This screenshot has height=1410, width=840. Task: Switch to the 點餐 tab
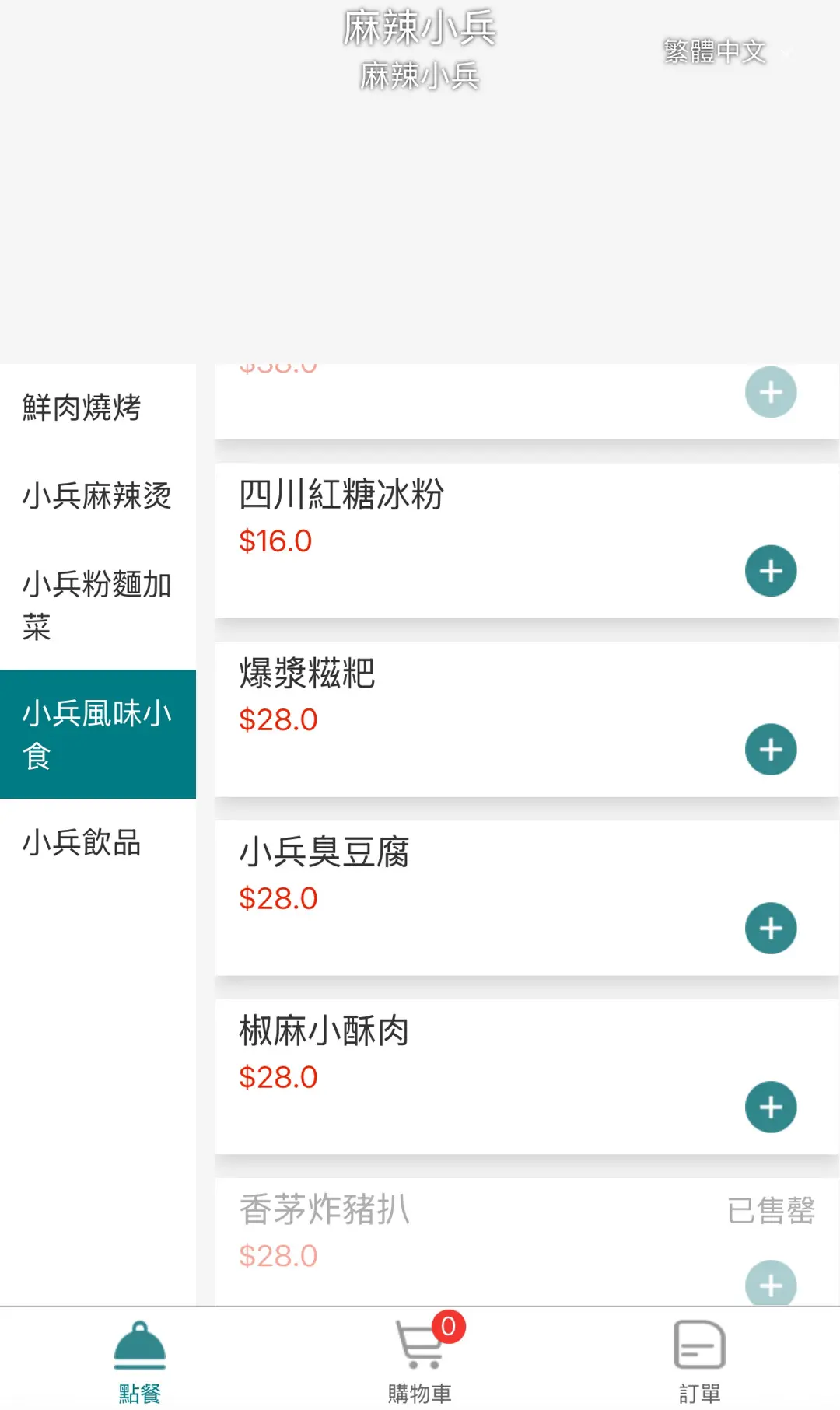140,1361
